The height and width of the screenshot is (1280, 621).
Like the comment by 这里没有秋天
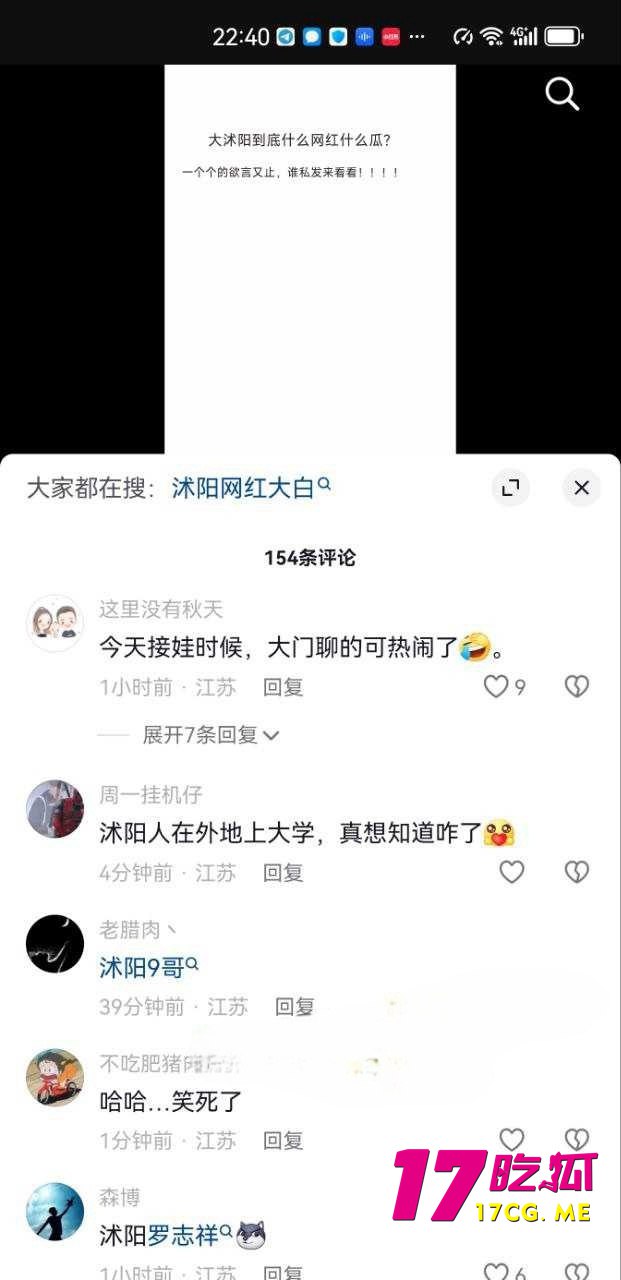coord(497,687)
